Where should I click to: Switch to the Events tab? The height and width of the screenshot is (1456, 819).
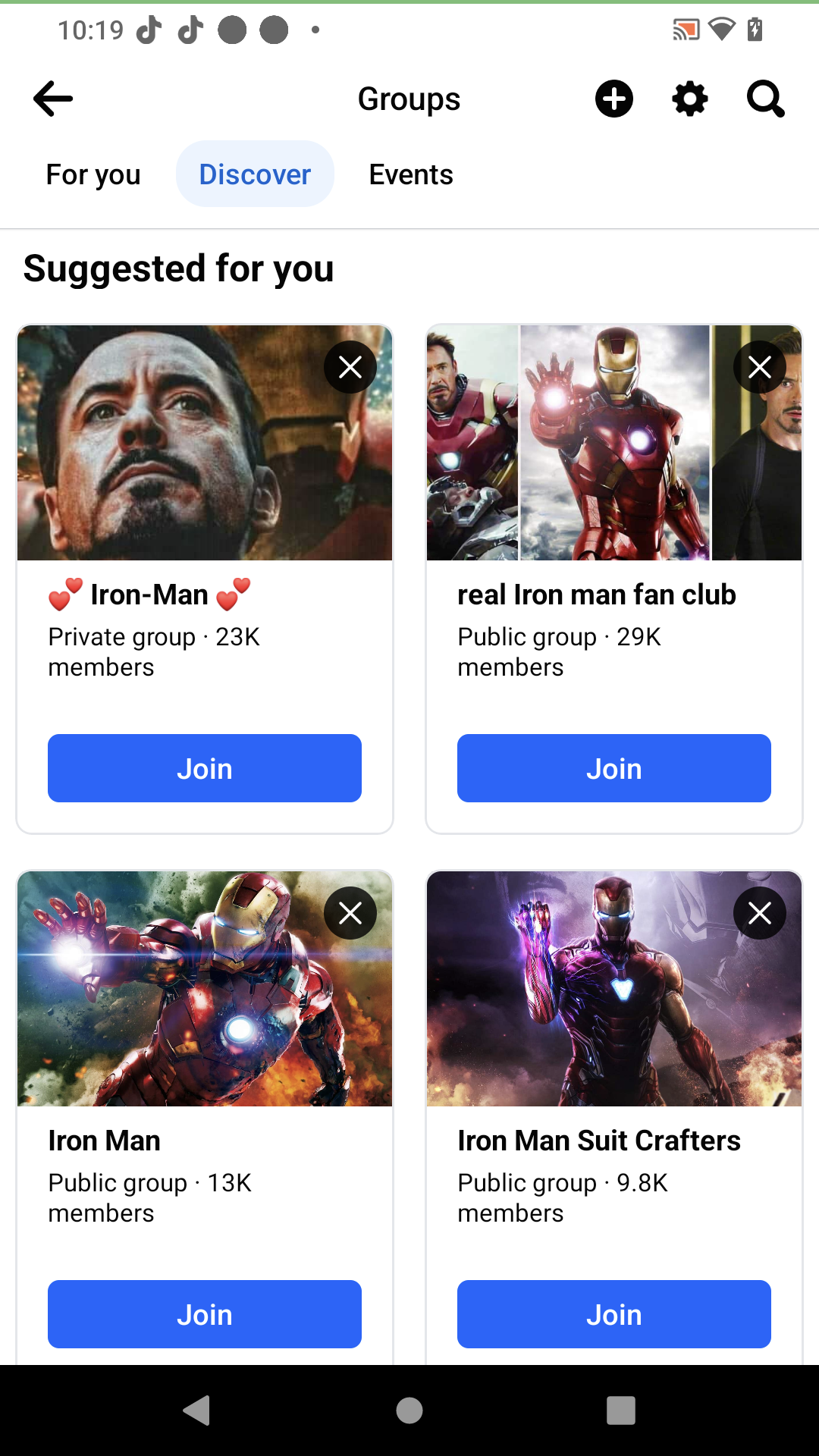411,174
